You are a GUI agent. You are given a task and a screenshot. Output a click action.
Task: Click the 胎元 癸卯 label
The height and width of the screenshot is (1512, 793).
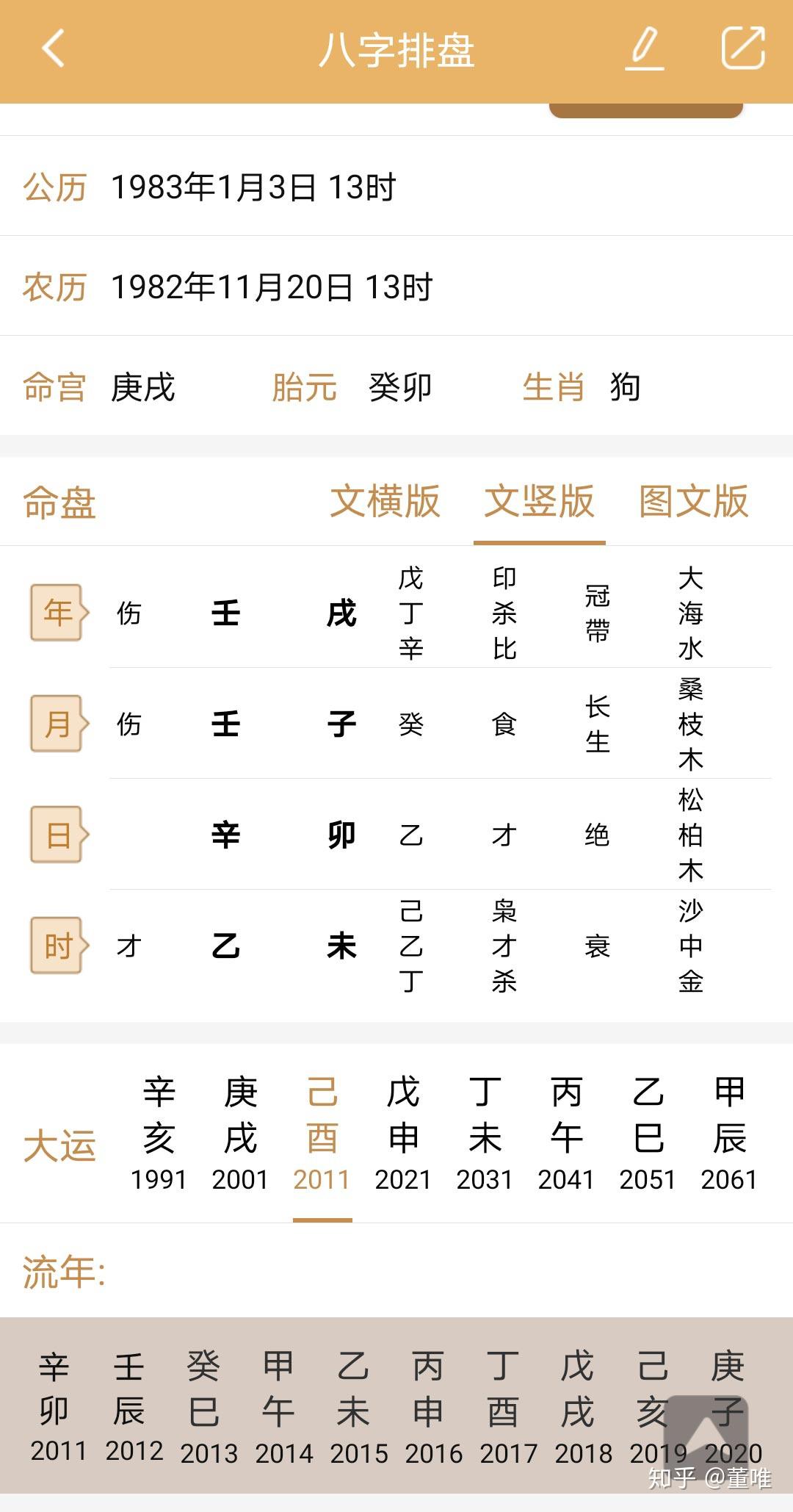click(x=352, y=388)
